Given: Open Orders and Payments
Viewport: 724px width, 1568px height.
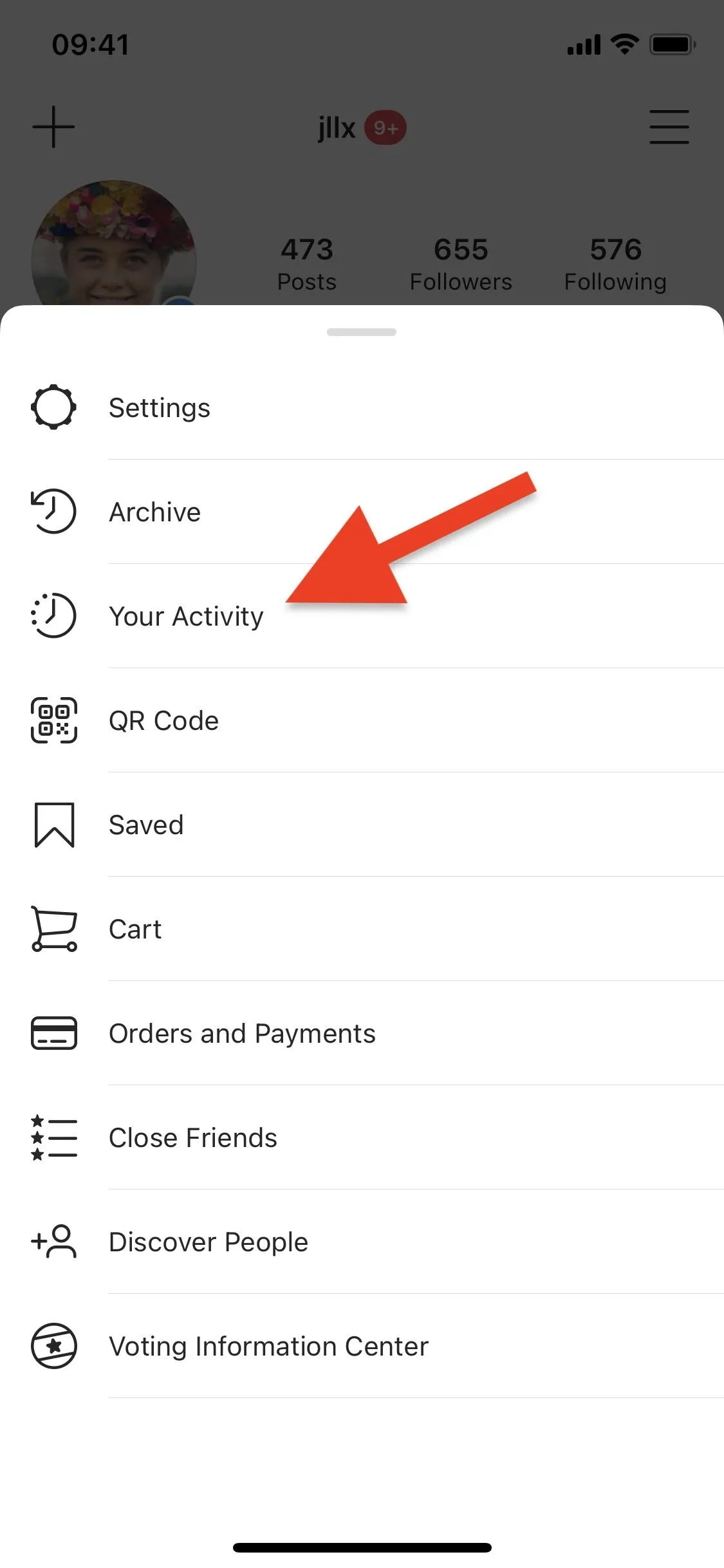Looking at the screenshot, I should click(362, 1033).
